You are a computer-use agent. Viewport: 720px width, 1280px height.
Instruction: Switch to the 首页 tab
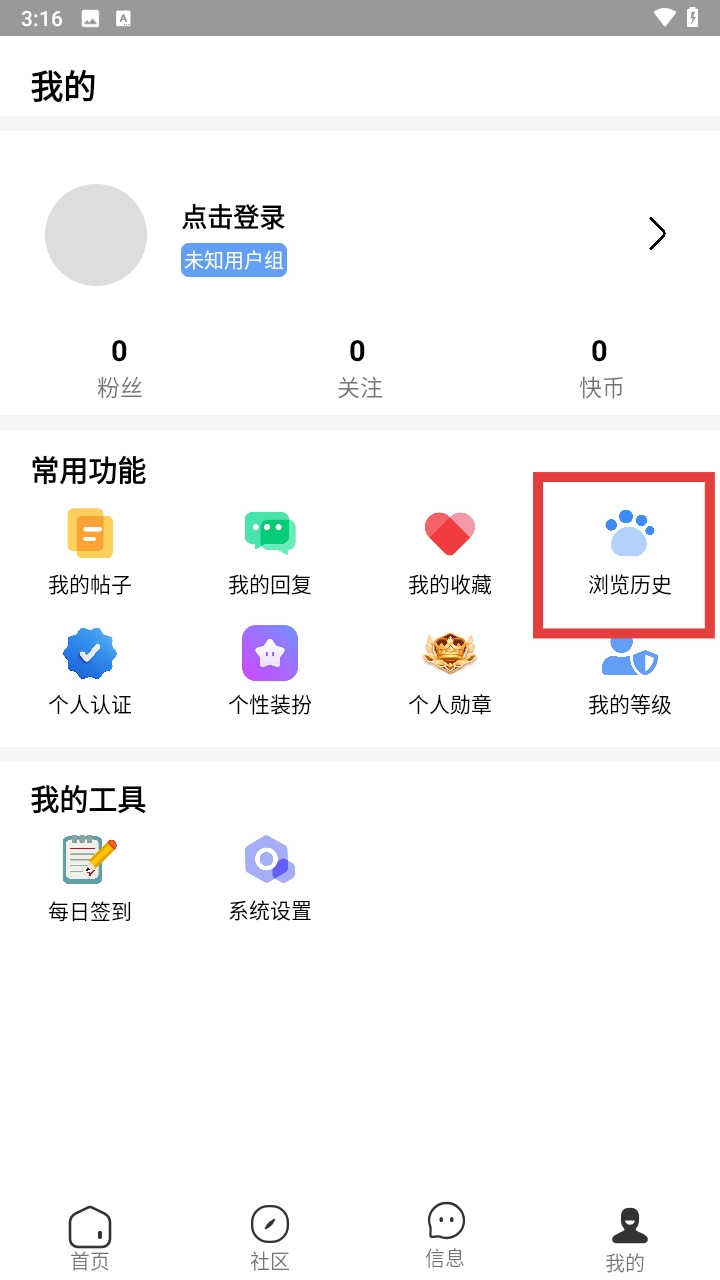[90, 1238]
